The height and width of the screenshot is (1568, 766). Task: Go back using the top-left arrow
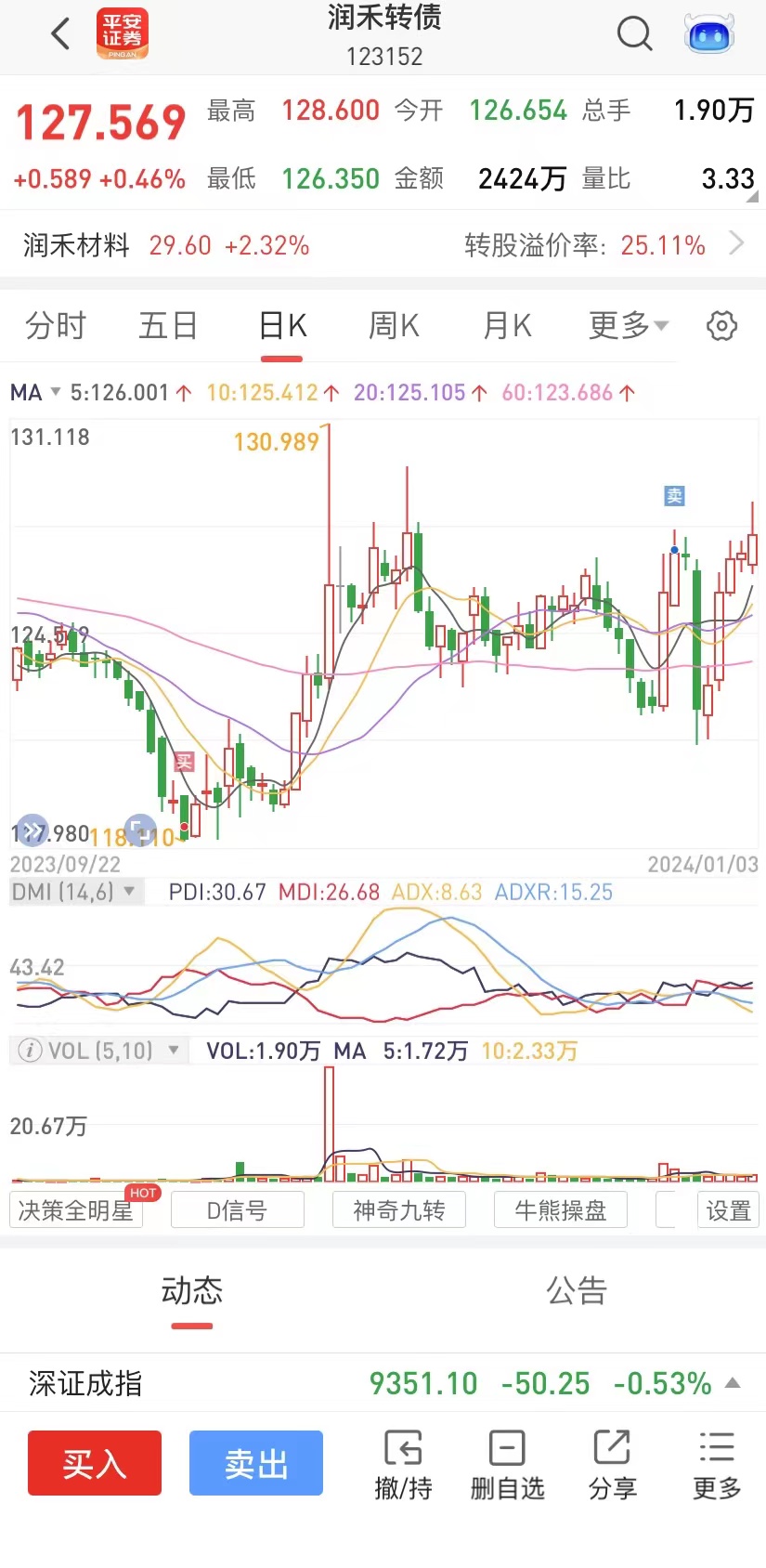[60, 35]
